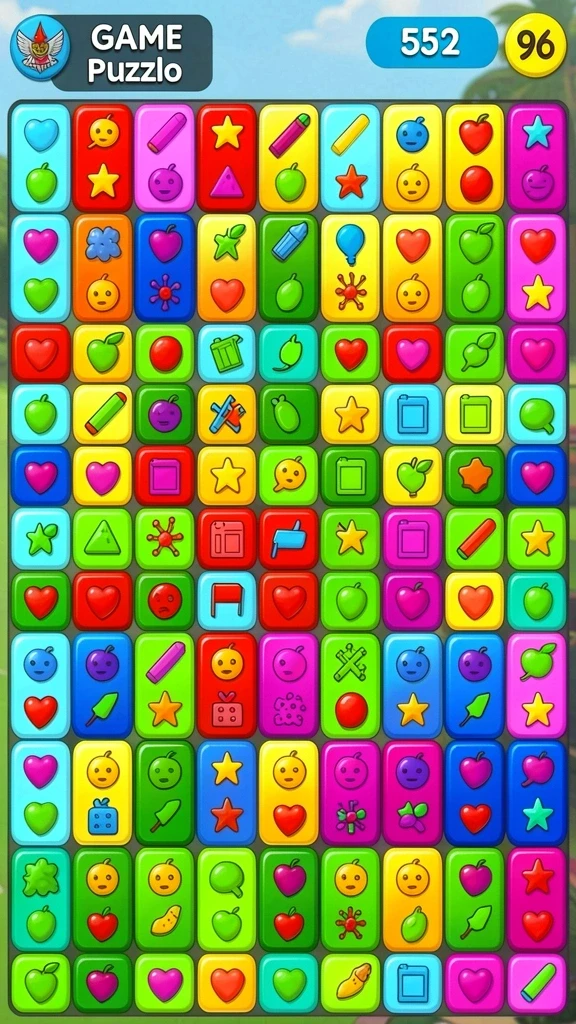Select the light blue tile with green trash bin

click(x=227, y=353)
